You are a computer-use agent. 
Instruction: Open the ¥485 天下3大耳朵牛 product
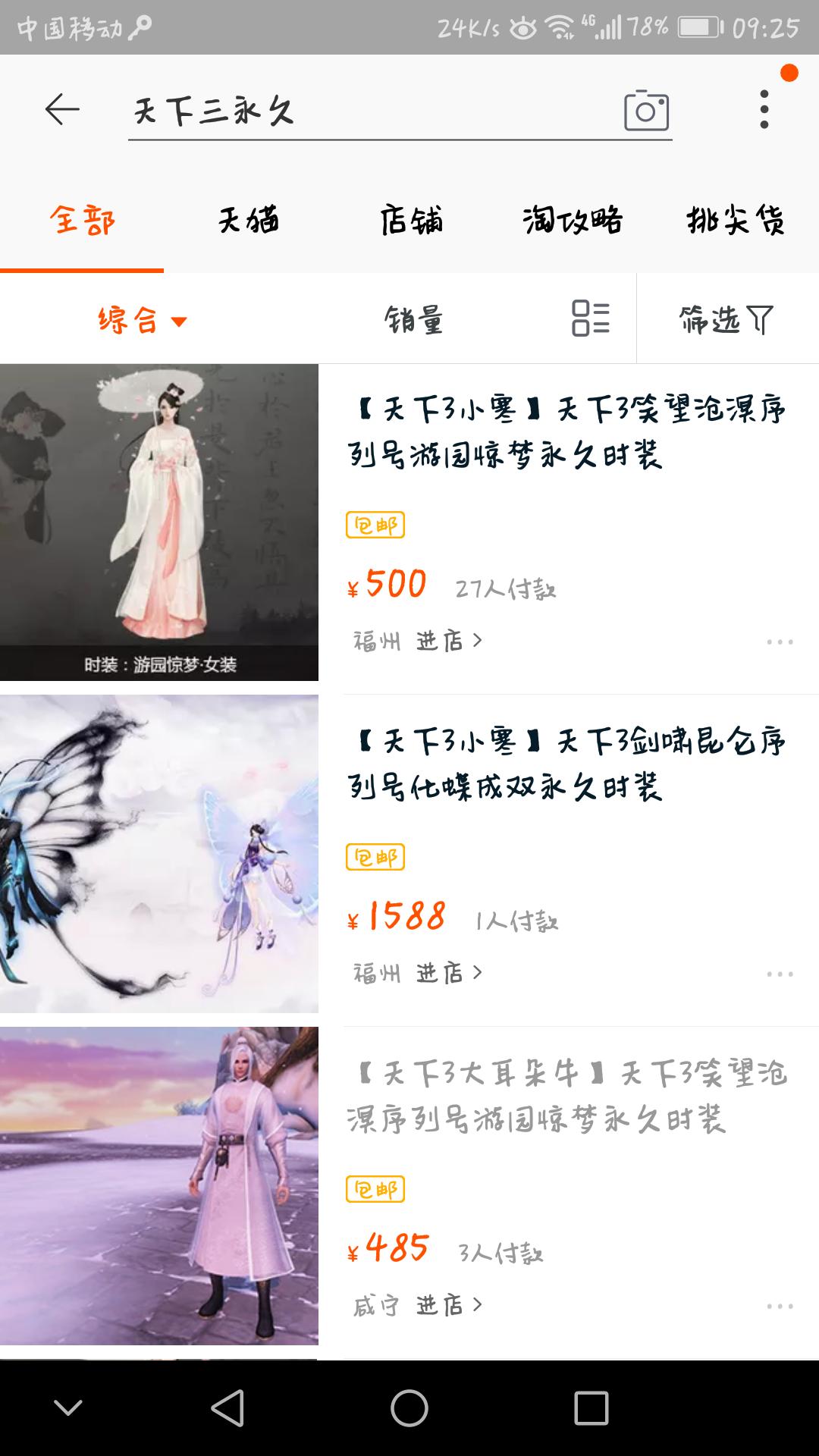[566, 1097]
